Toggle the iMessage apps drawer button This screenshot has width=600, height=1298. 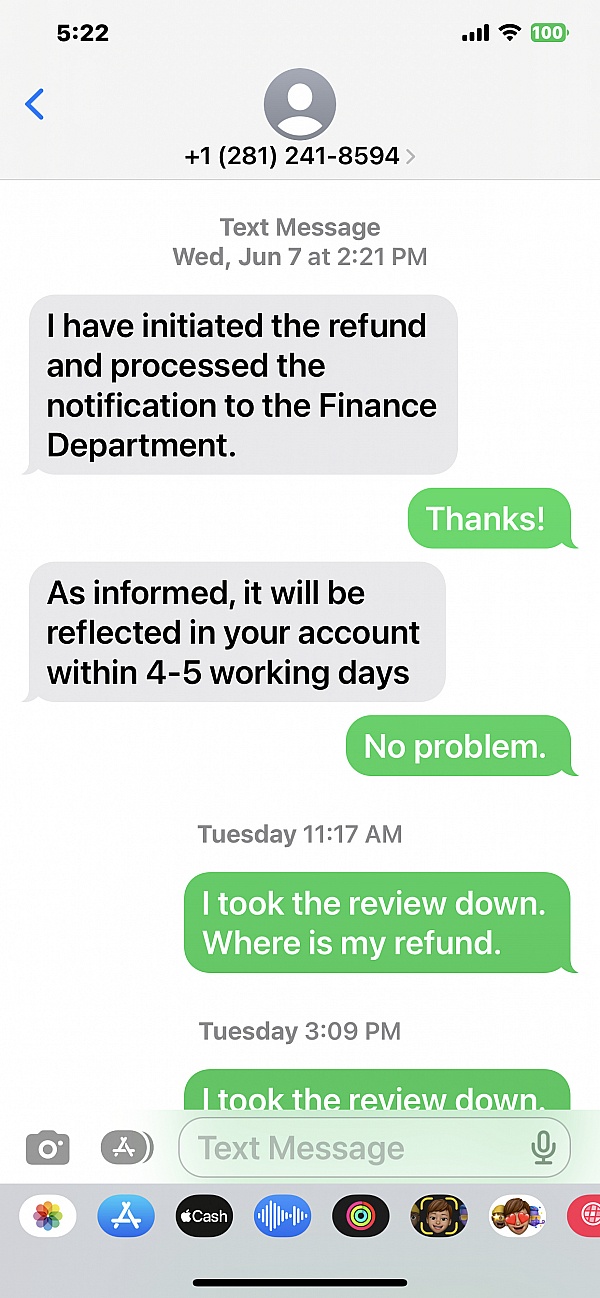click(127, 1147)
